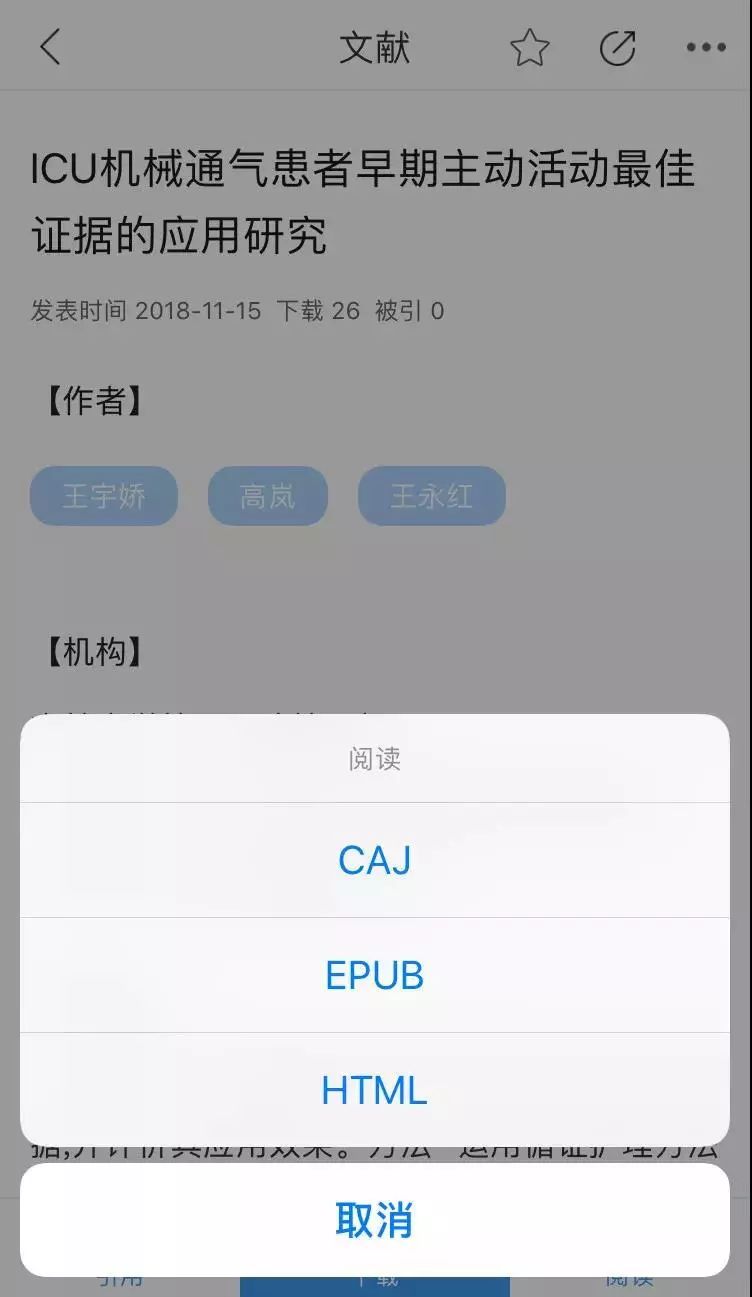Choose EPUB reading format
This screenshot has height=1297, width=752.
coord(375,975)
